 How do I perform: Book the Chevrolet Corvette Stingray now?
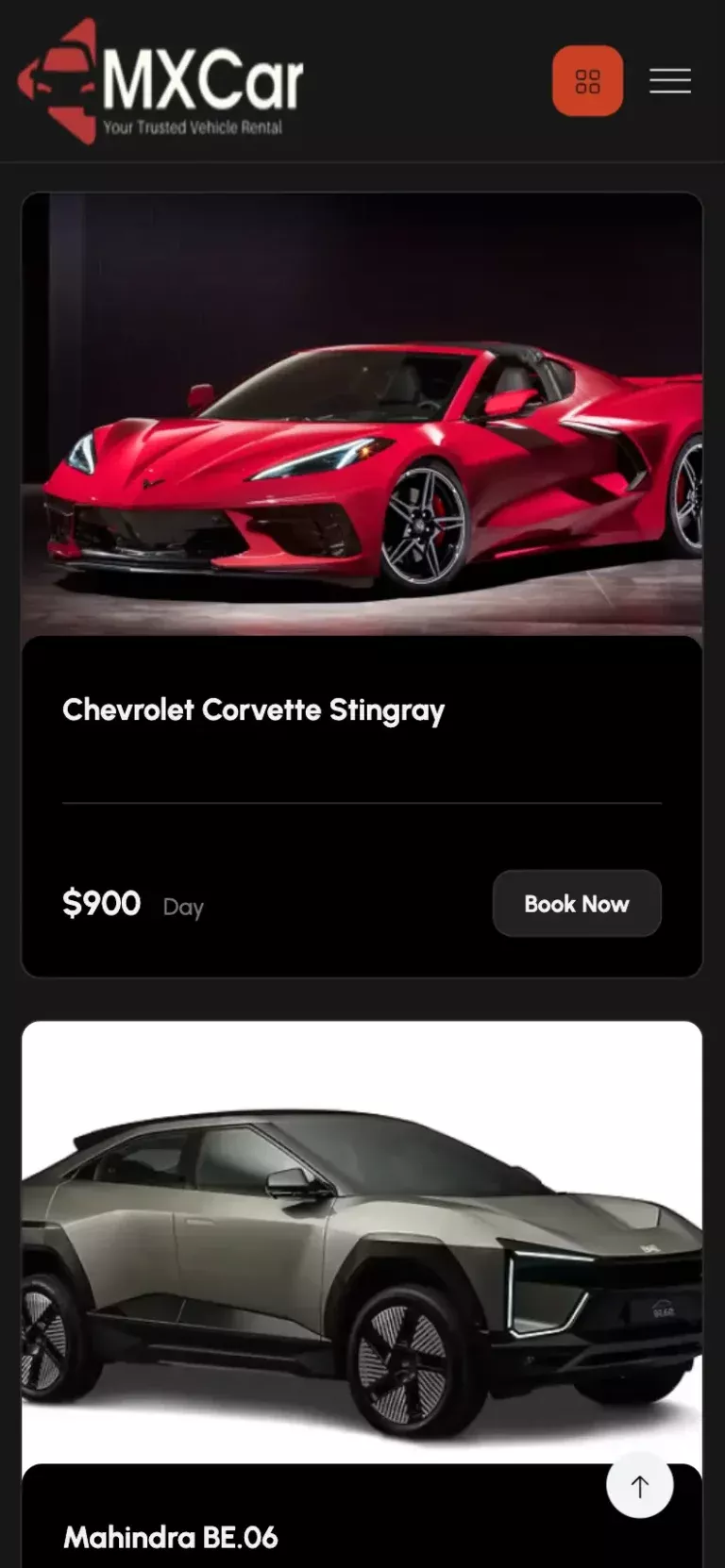point(576,904)
